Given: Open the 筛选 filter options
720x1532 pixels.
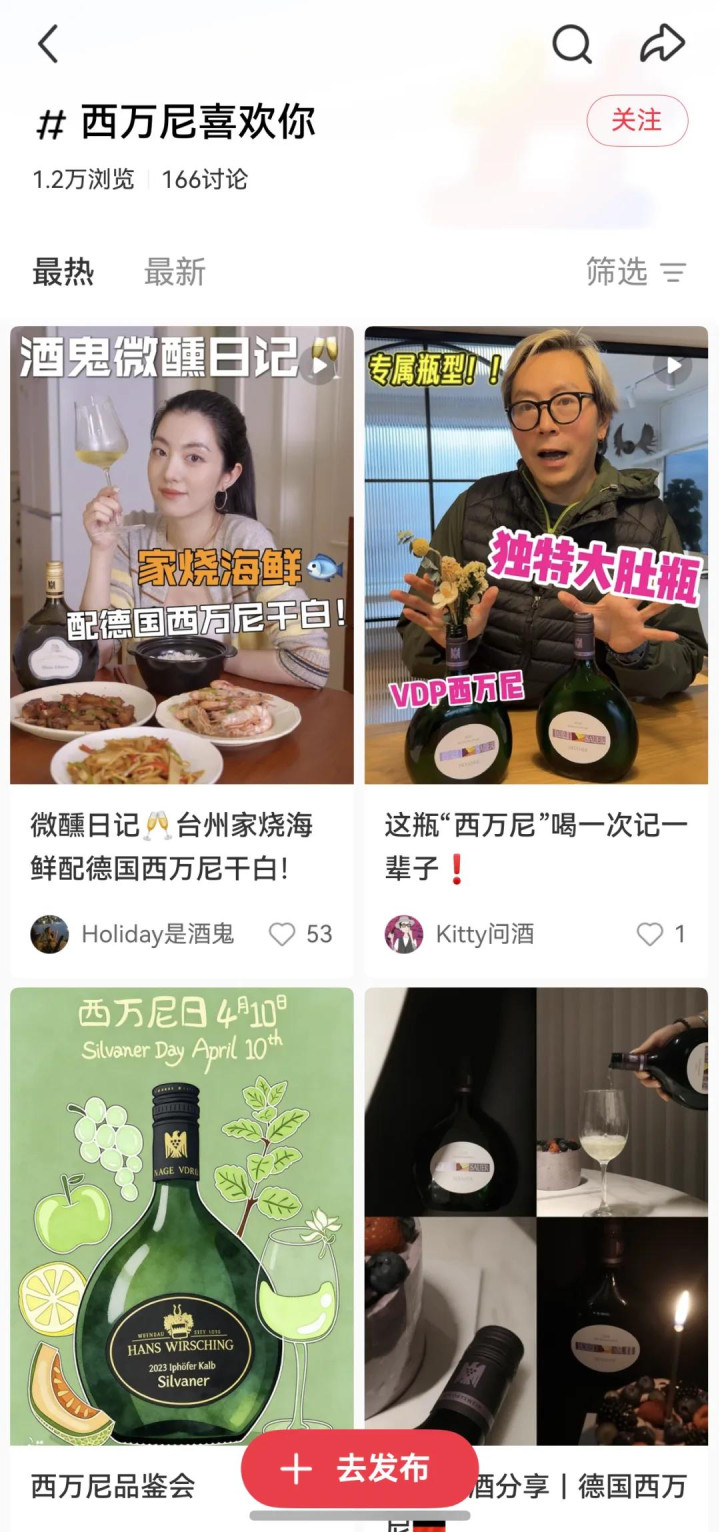Looking at the screenshot, I should [x=636, y=272].
